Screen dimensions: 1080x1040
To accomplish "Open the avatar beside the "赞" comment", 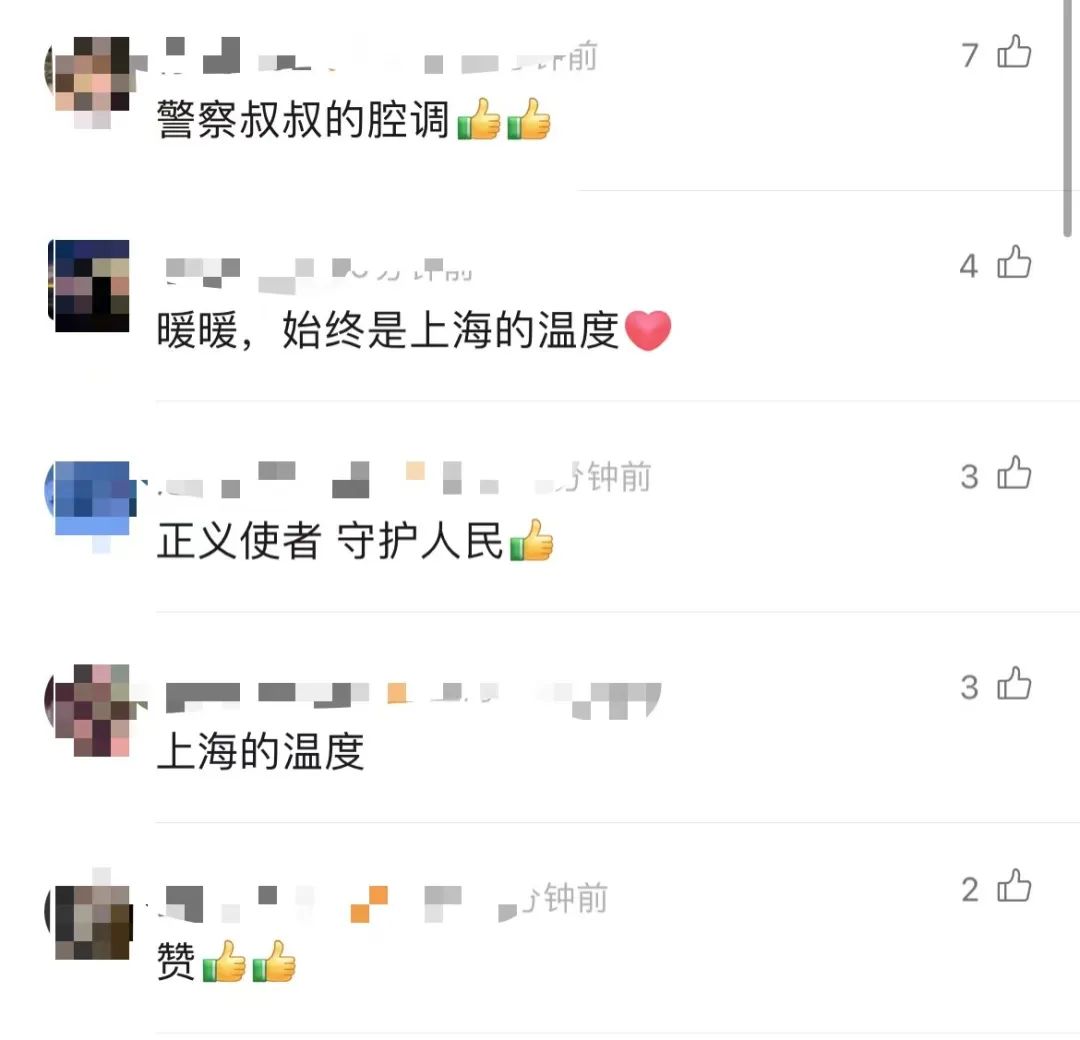I will pyautogui.click(x=92, y=920).
